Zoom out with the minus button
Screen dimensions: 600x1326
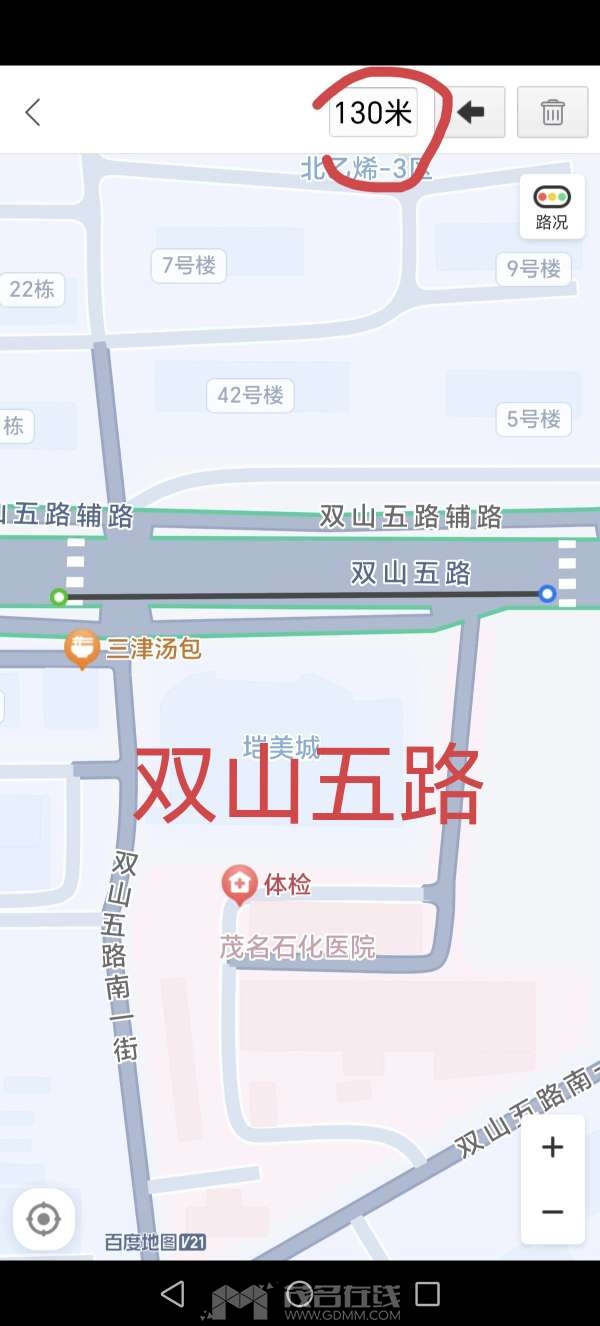pyautogui.click(x=552, y=1212)
